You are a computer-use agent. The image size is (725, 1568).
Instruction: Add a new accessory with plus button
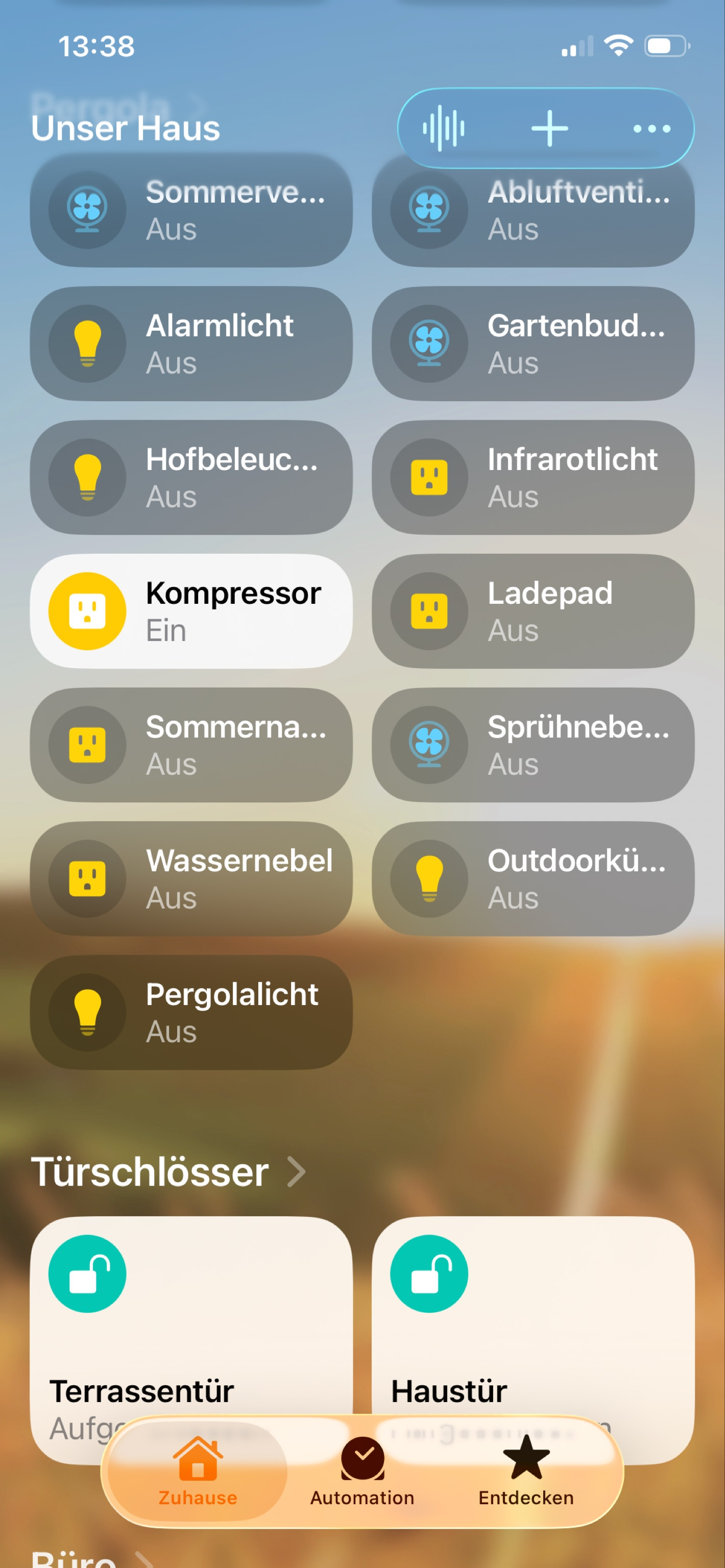[549, 129]
